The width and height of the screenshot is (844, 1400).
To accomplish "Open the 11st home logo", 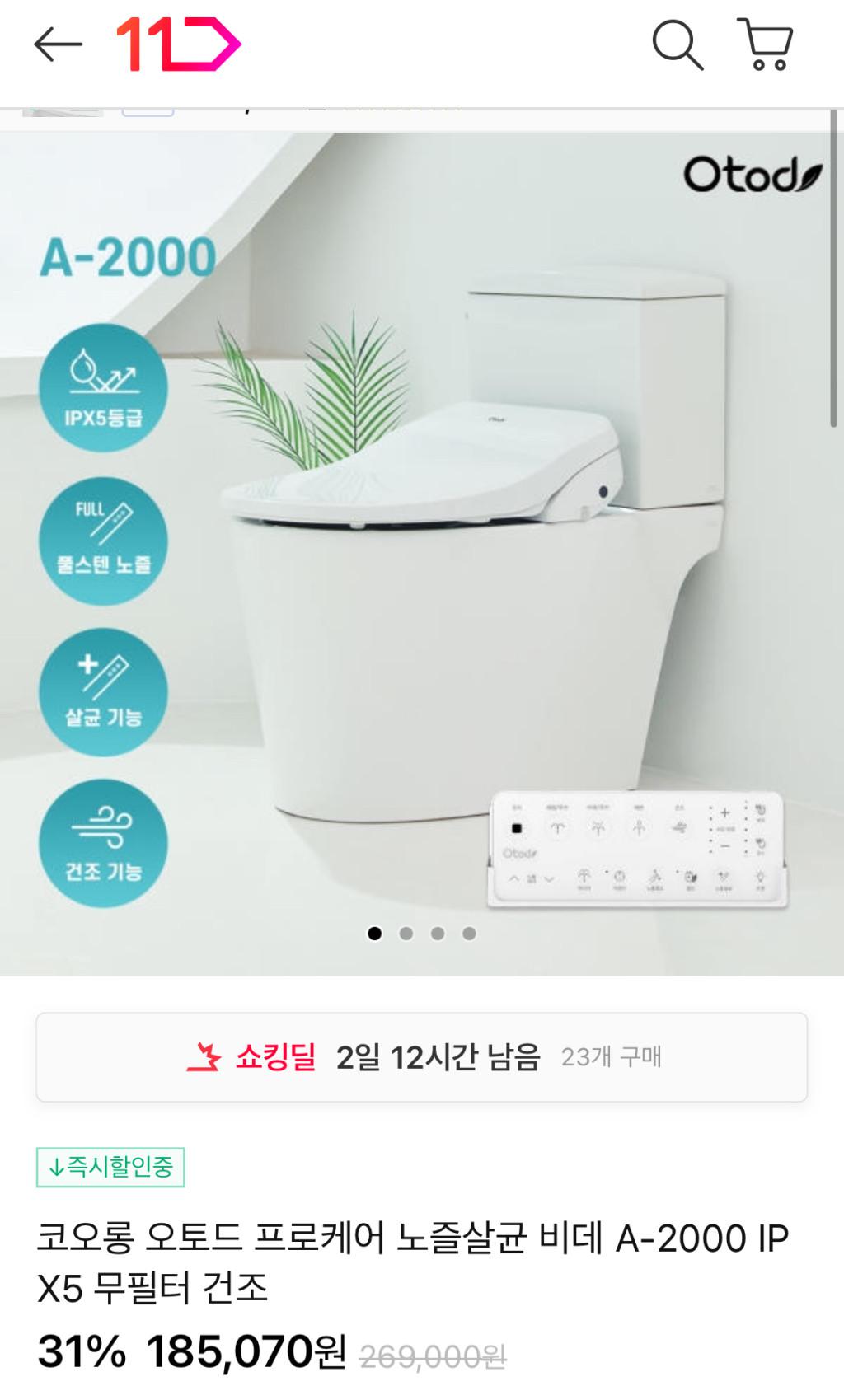I will tap(177, 44).
